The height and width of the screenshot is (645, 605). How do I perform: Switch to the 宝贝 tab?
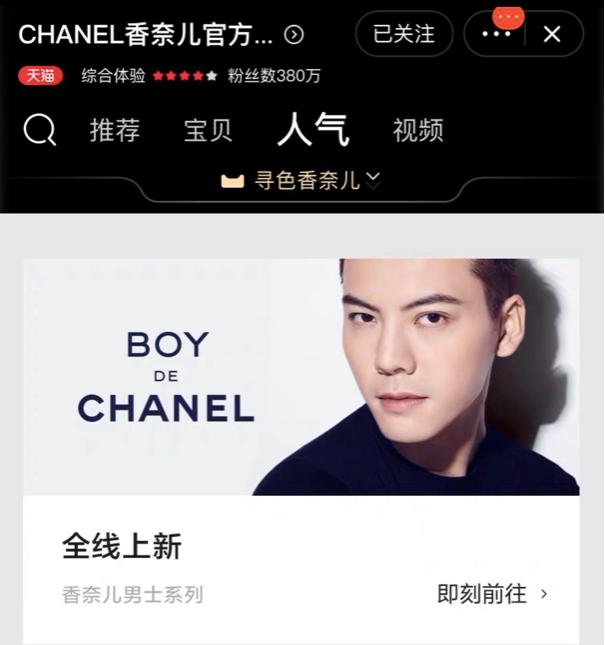click(x=208, y=131)
